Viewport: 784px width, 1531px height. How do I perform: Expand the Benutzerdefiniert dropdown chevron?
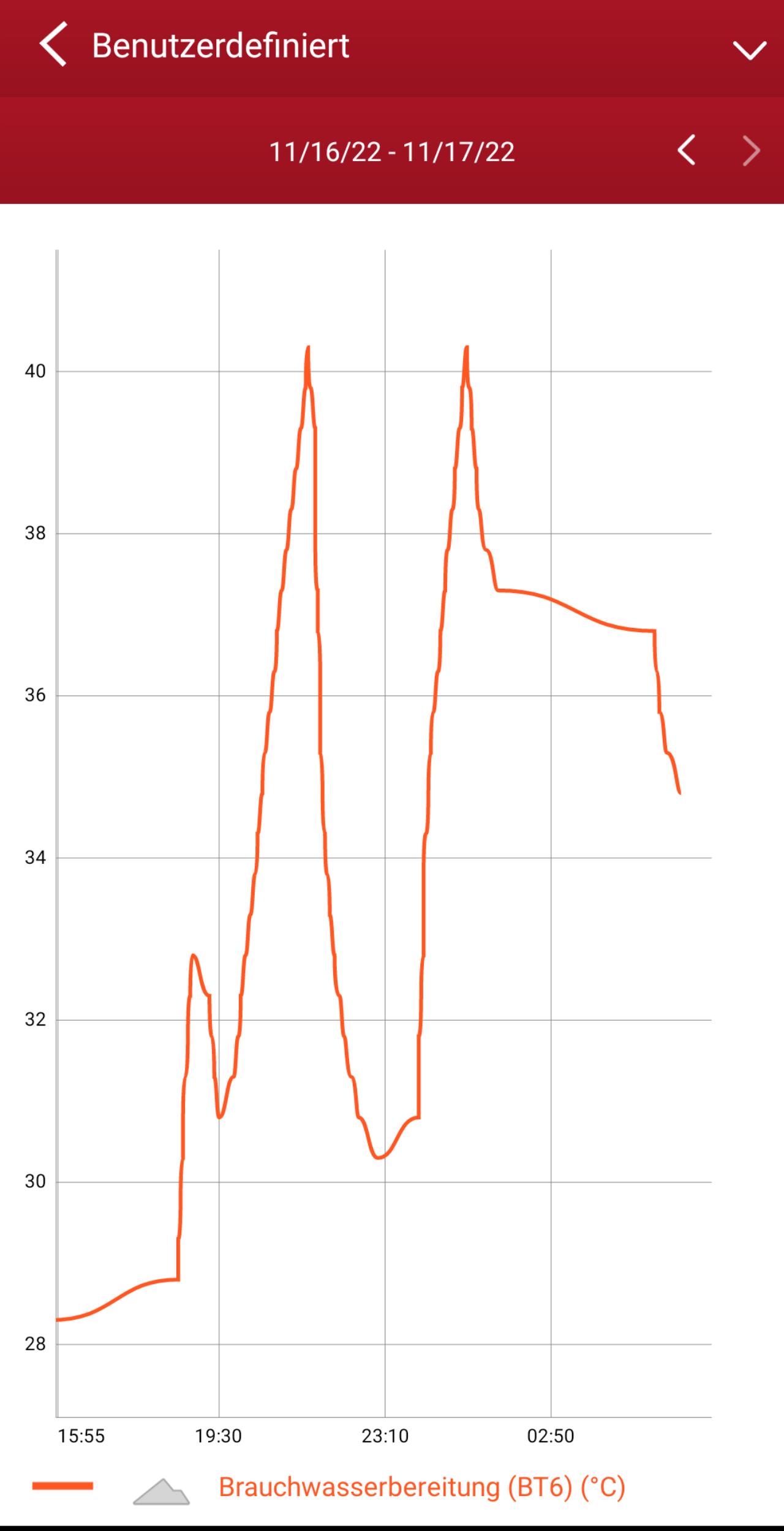(x=750, y=50)
